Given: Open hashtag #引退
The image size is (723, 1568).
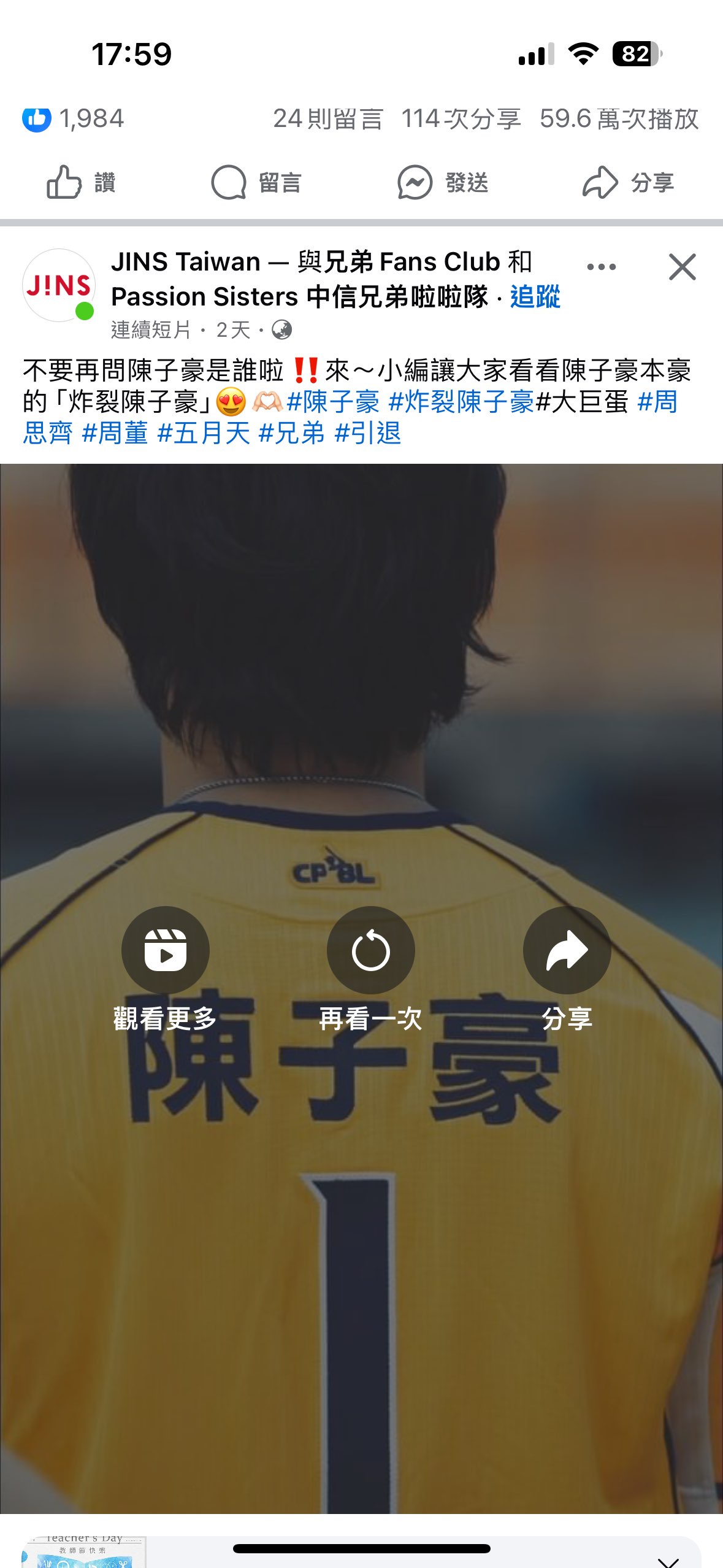Looking at the screenshot, I should (368, 434).
